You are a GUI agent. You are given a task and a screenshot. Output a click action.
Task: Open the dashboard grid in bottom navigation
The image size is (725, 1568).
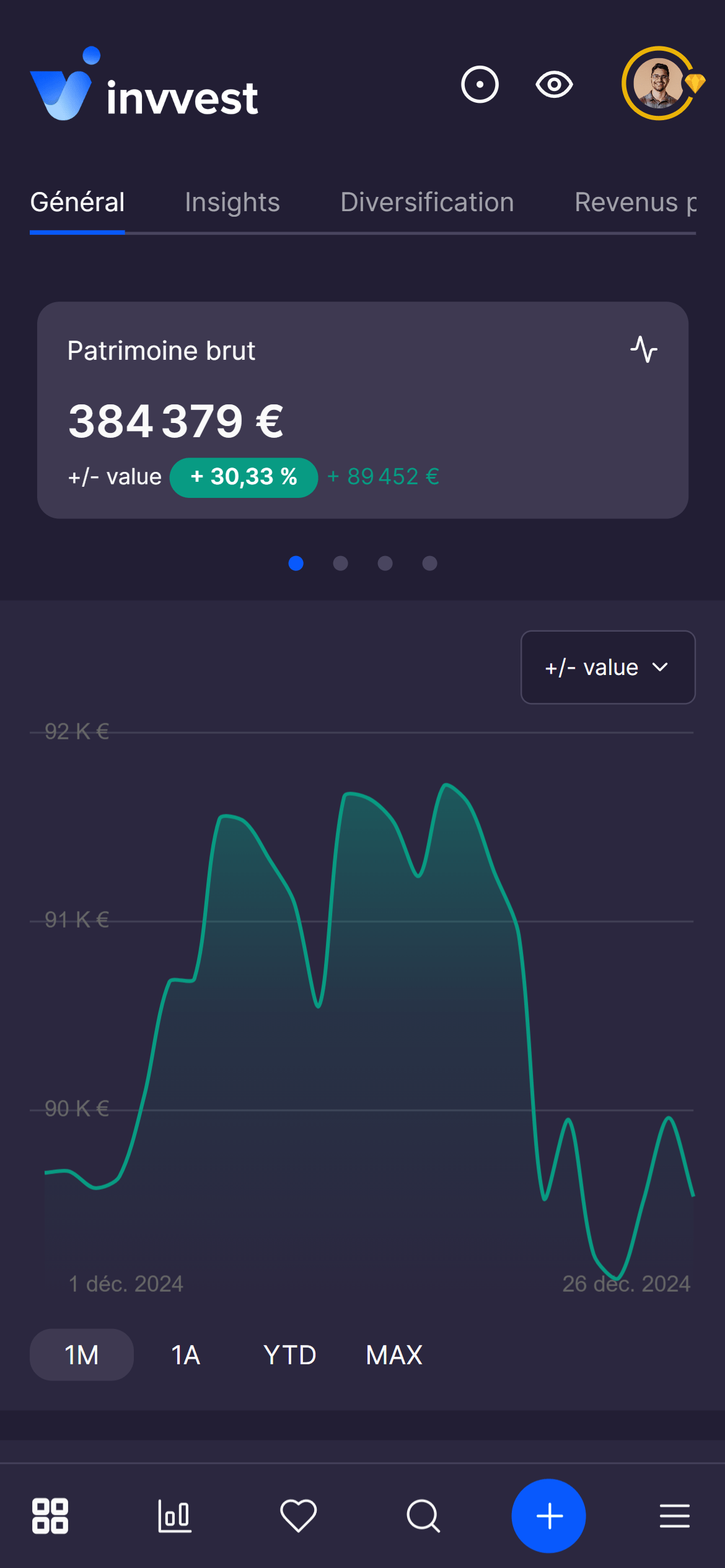coord(50,1516)
